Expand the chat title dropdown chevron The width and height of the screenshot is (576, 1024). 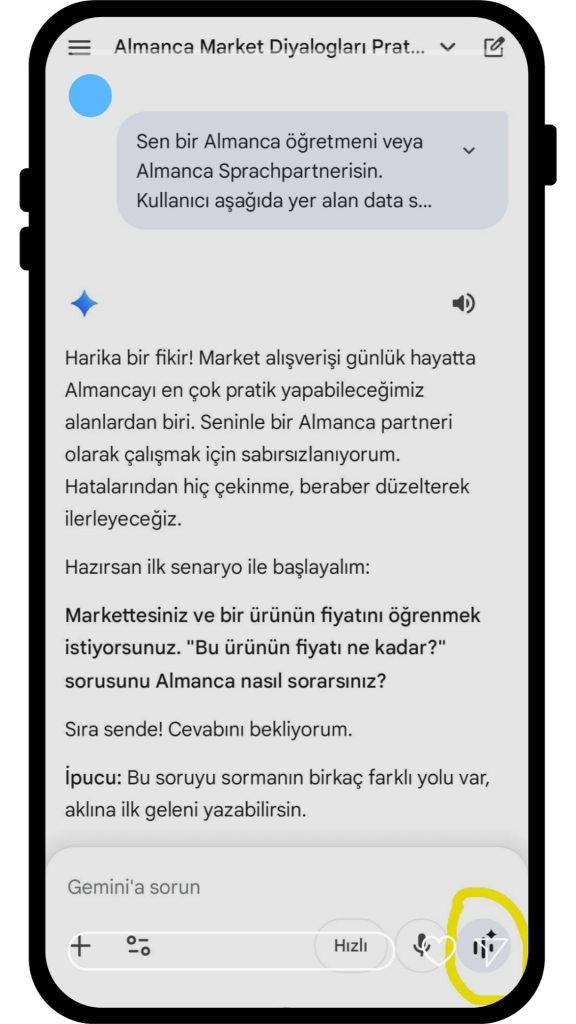(447, 48)
